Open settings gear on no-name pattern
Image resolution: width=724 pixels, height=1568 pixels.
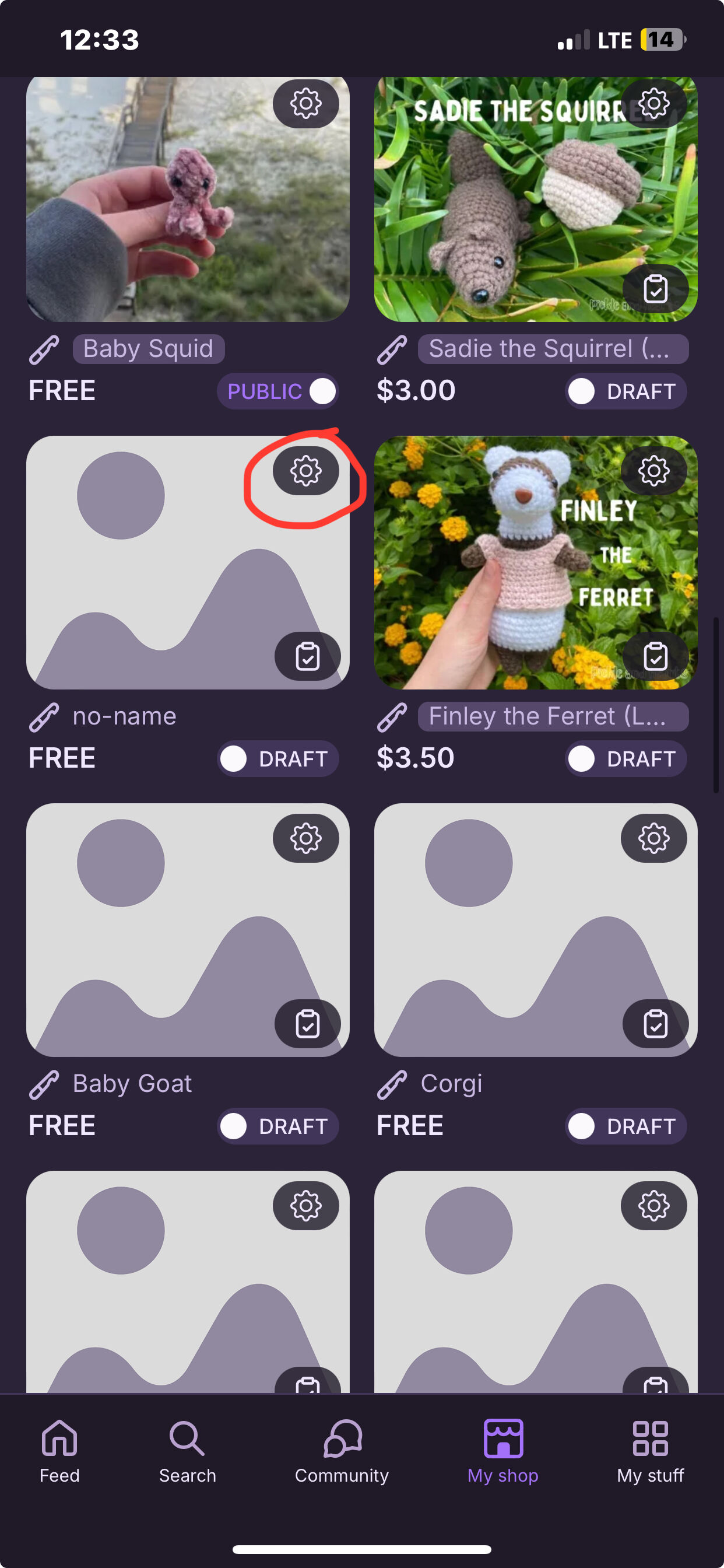pyautogui.click(x=305, y=471)
